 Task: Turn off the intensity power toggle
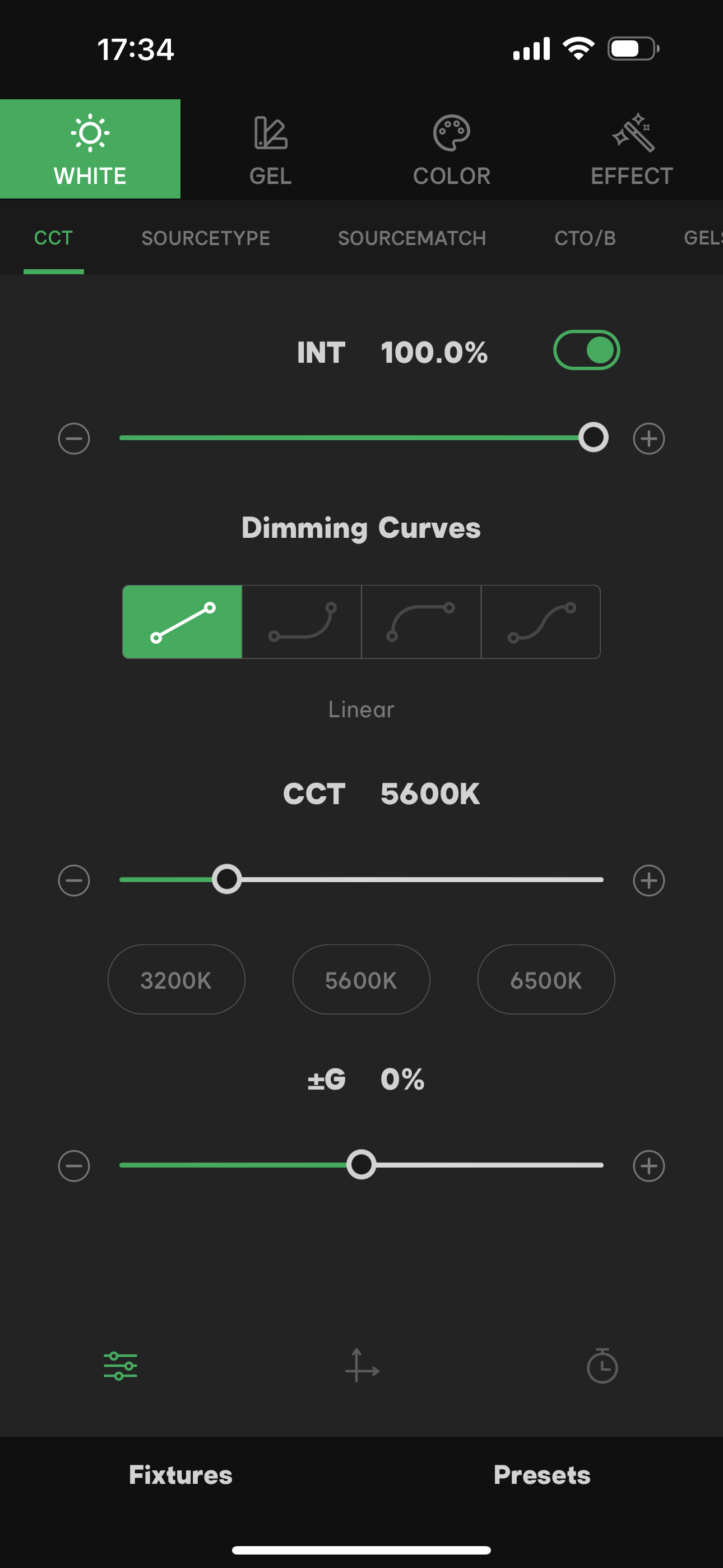coord(586,351)
